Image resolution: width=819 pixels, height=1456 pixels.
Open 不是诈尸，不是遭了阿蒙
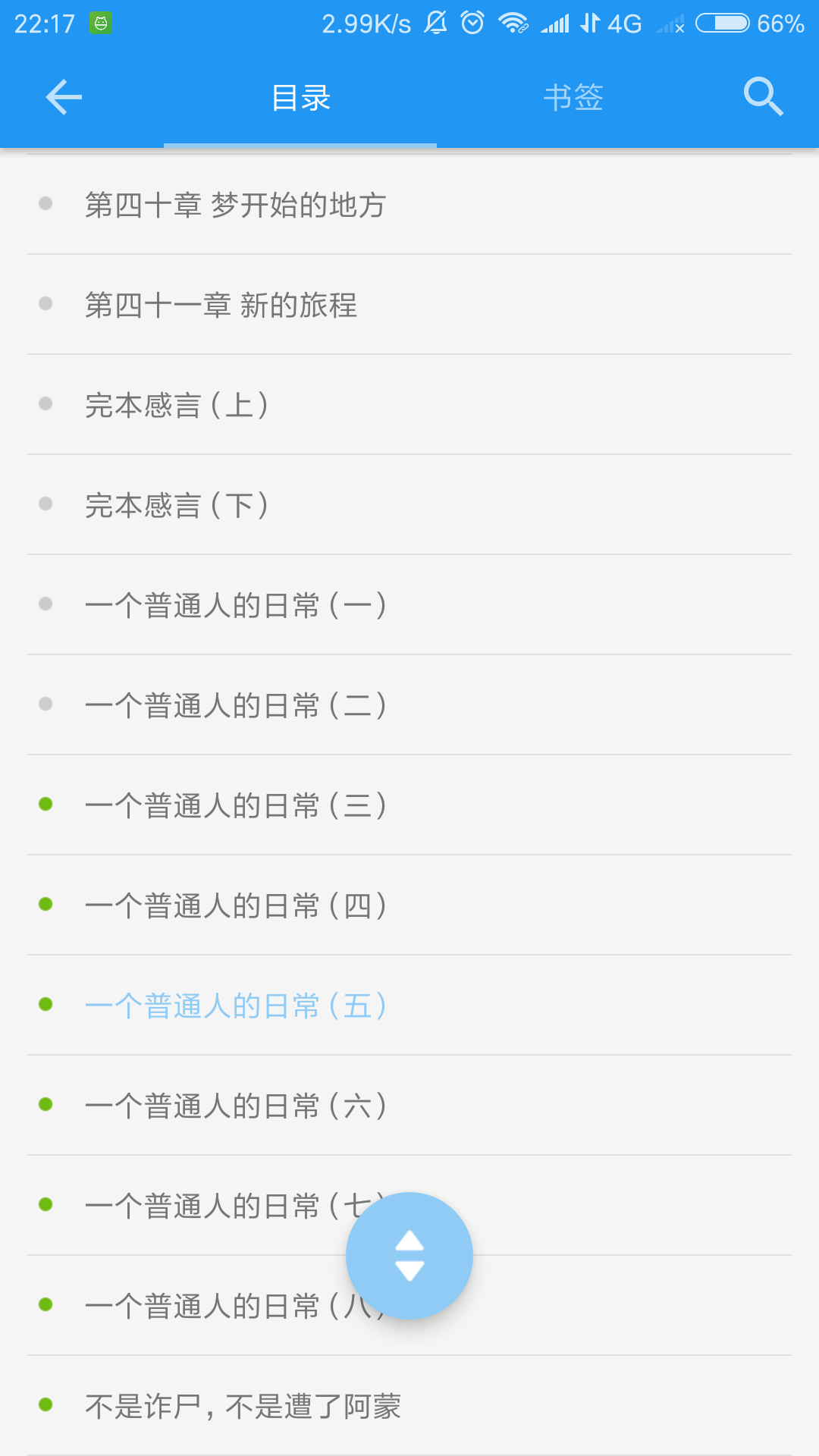pyautogui.click(x=243, y=1406)
